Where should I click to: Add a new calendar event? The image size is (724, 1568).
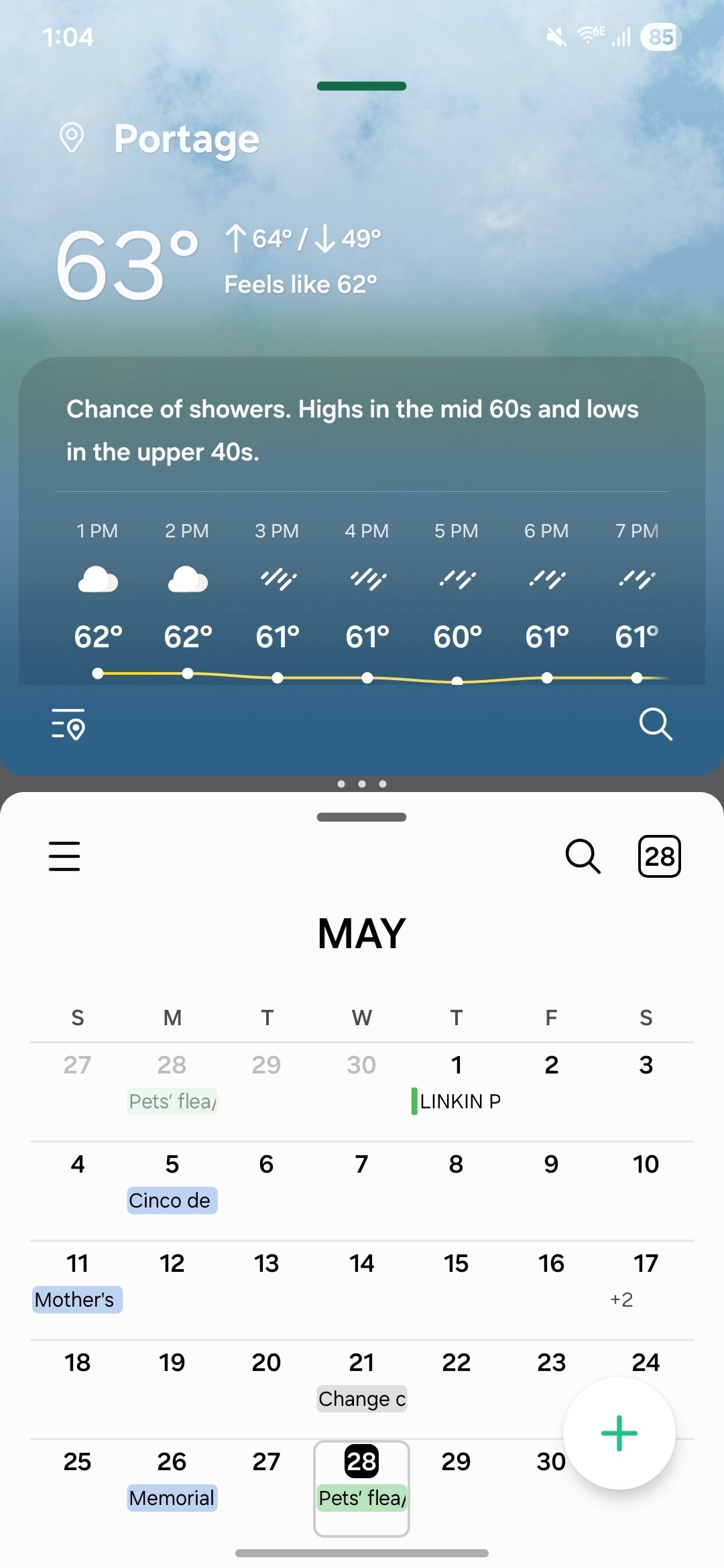tap(619, 1433)
